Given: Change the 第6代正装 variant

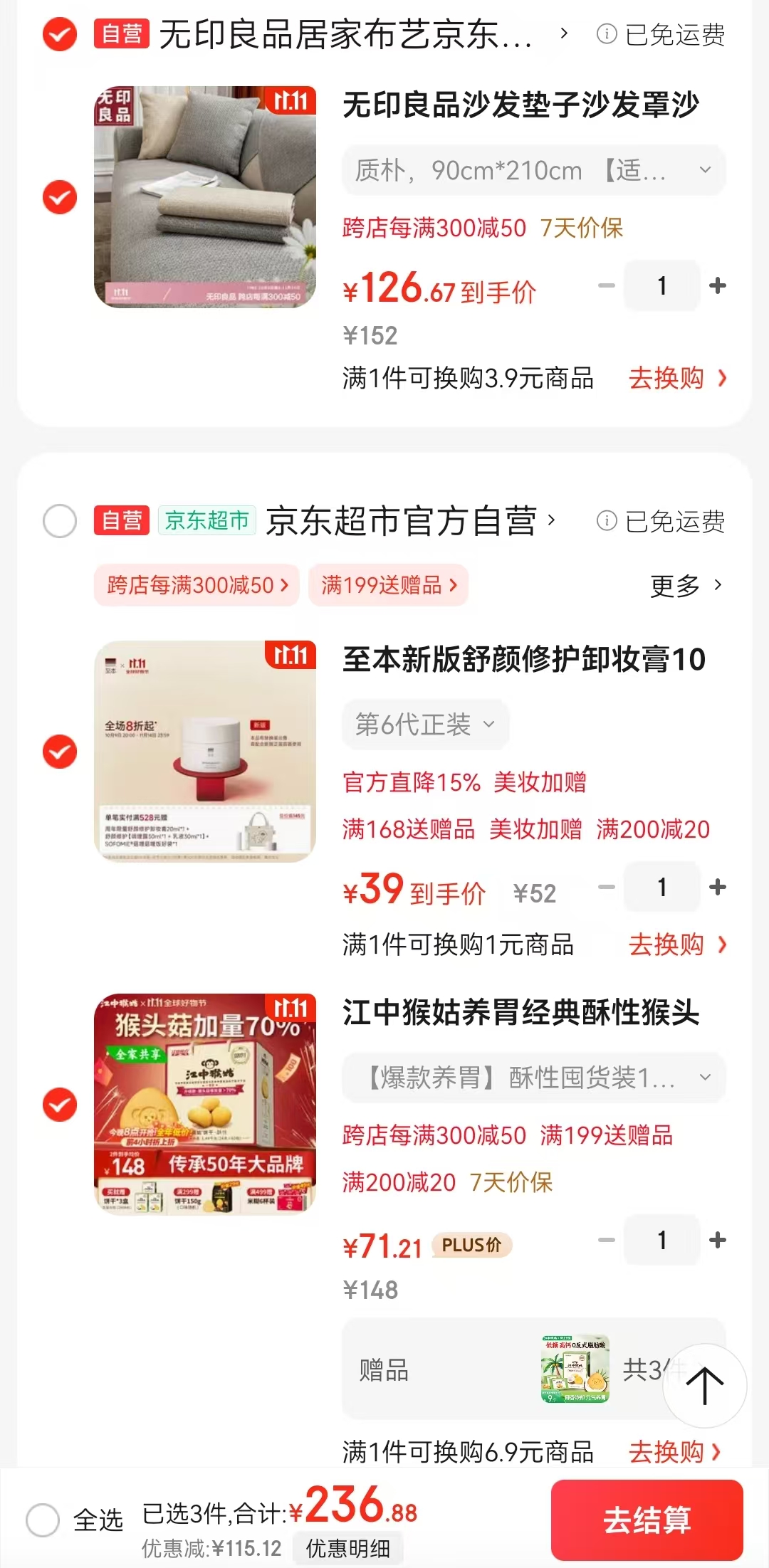Looking at the screenshot, I should (x=425, y=725).
